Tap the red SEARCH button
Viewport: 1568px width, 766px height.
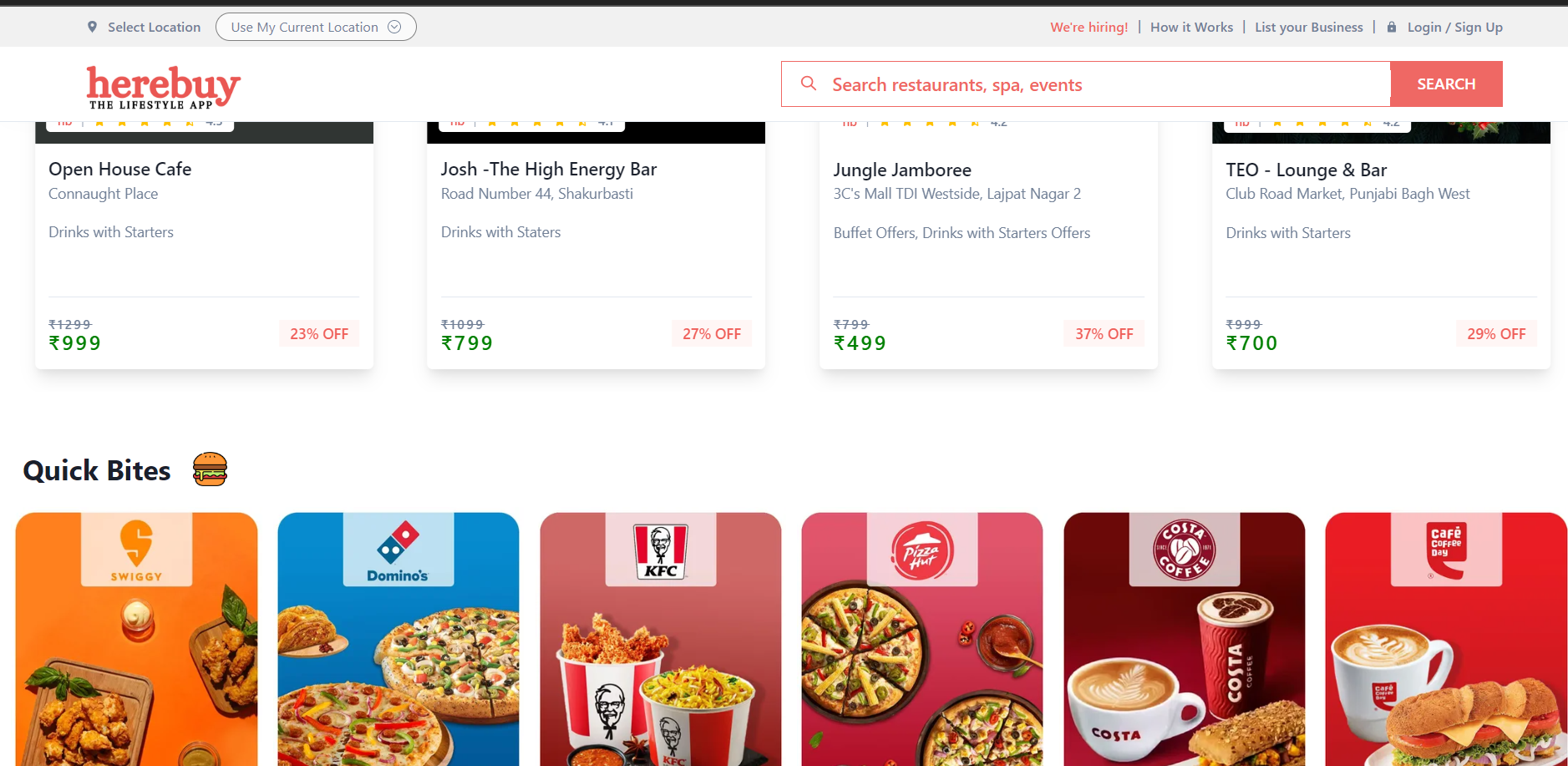point(1446,84)
